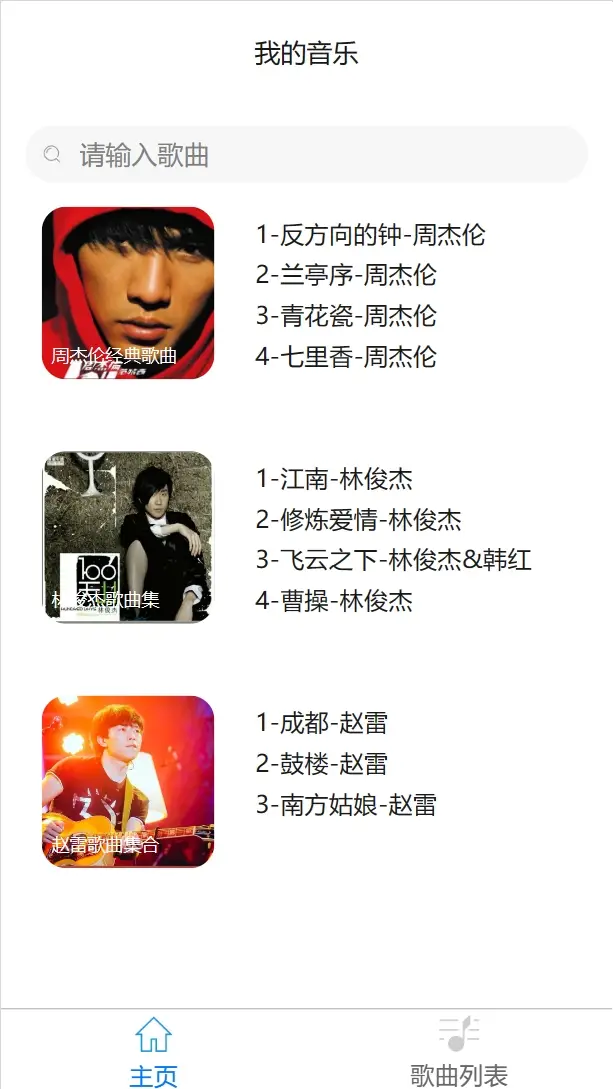Select 鼓楼-赵雷
Image resolution: width=613 pixels, height=1089 pixels.
coord(321,764)
